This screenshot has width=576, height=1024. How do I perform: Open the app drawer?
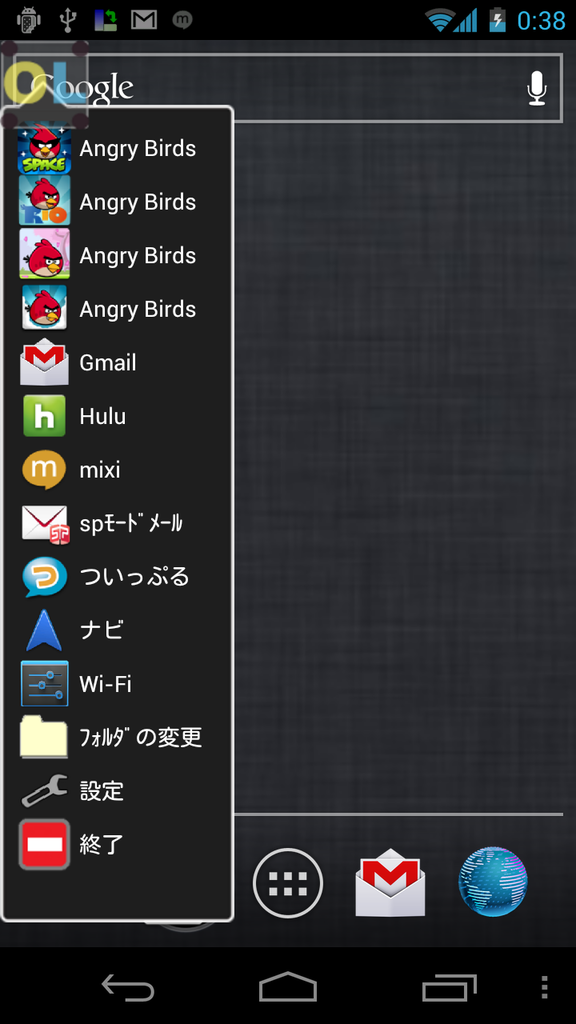tap(288, 883)
